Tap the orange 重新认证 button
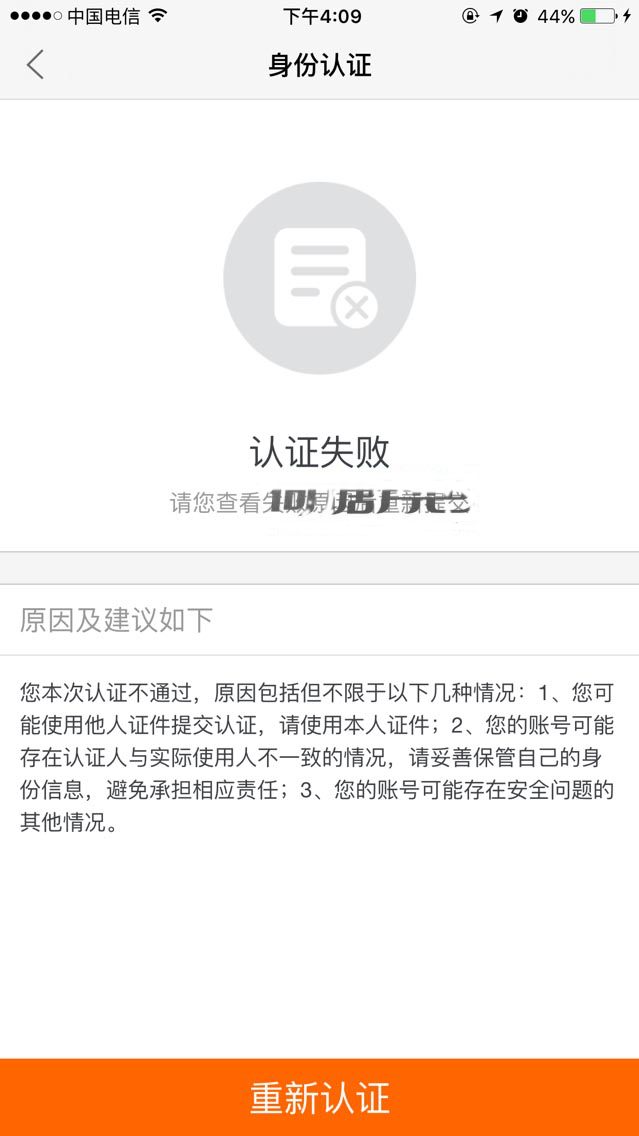 tap(319, 1097)
